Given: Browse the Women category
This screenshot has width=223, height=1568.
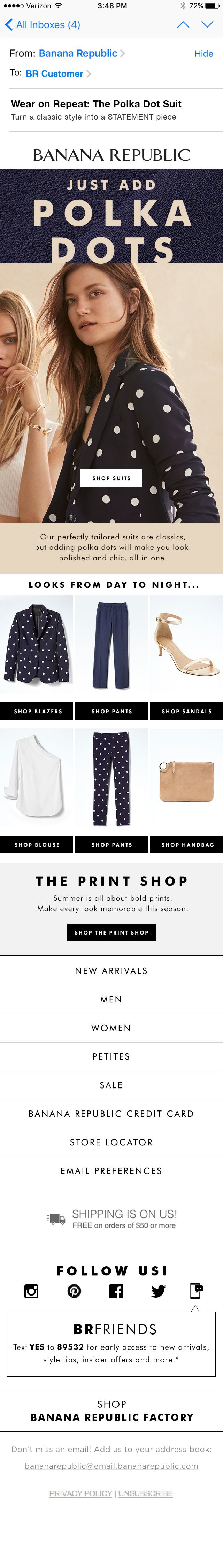Looking at the screenshot, I should pos(111,1028).
